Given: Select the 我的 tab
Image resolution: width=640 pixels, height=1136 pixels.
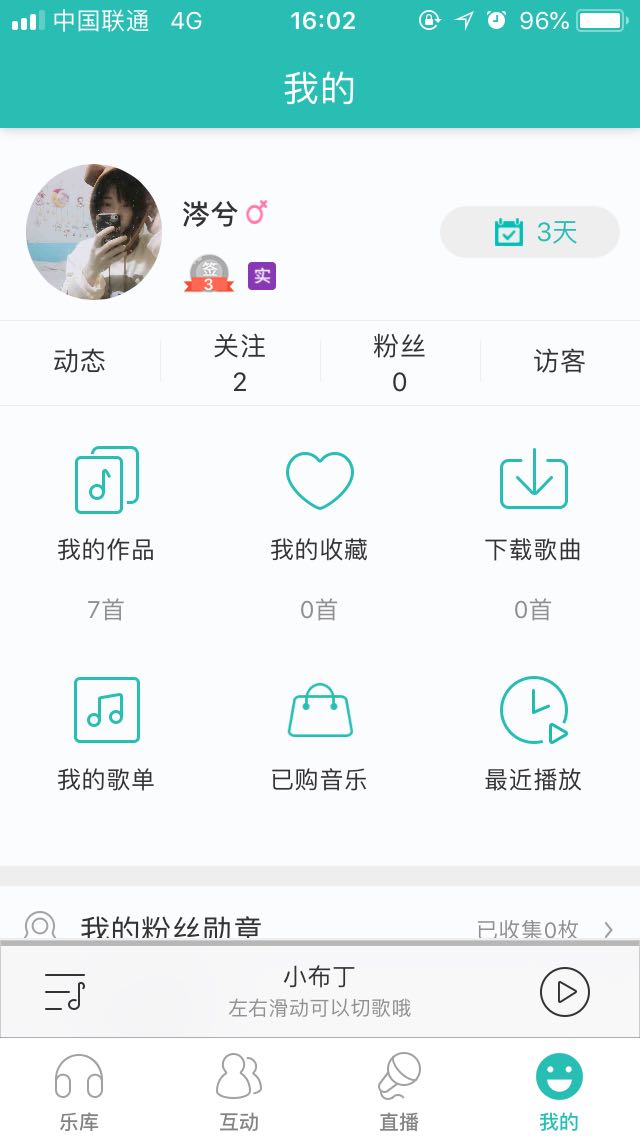Looking at the screenshot, I should (559, 1090).
